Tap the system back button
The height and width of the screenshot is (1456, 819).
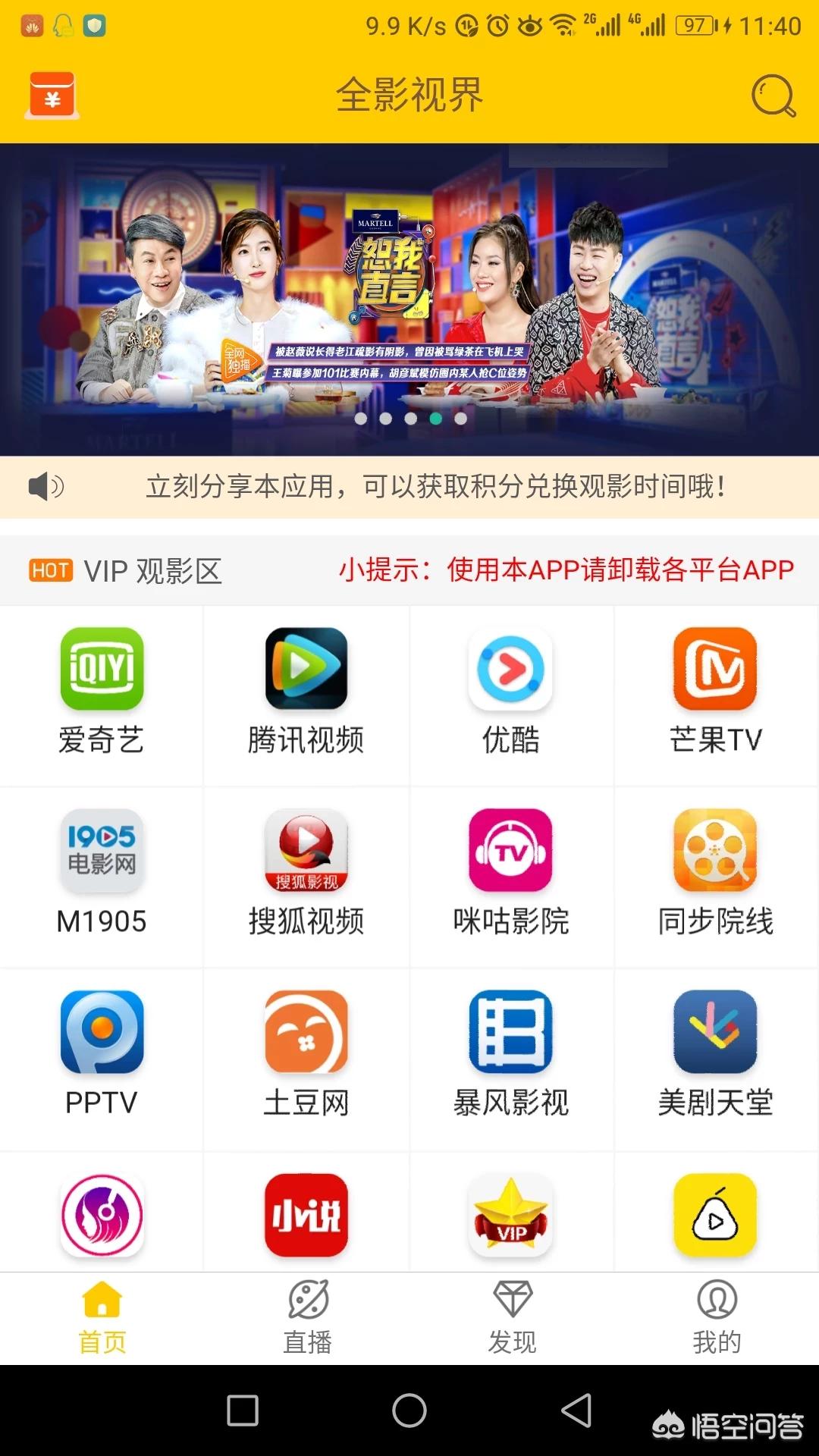click(576, 1410)
